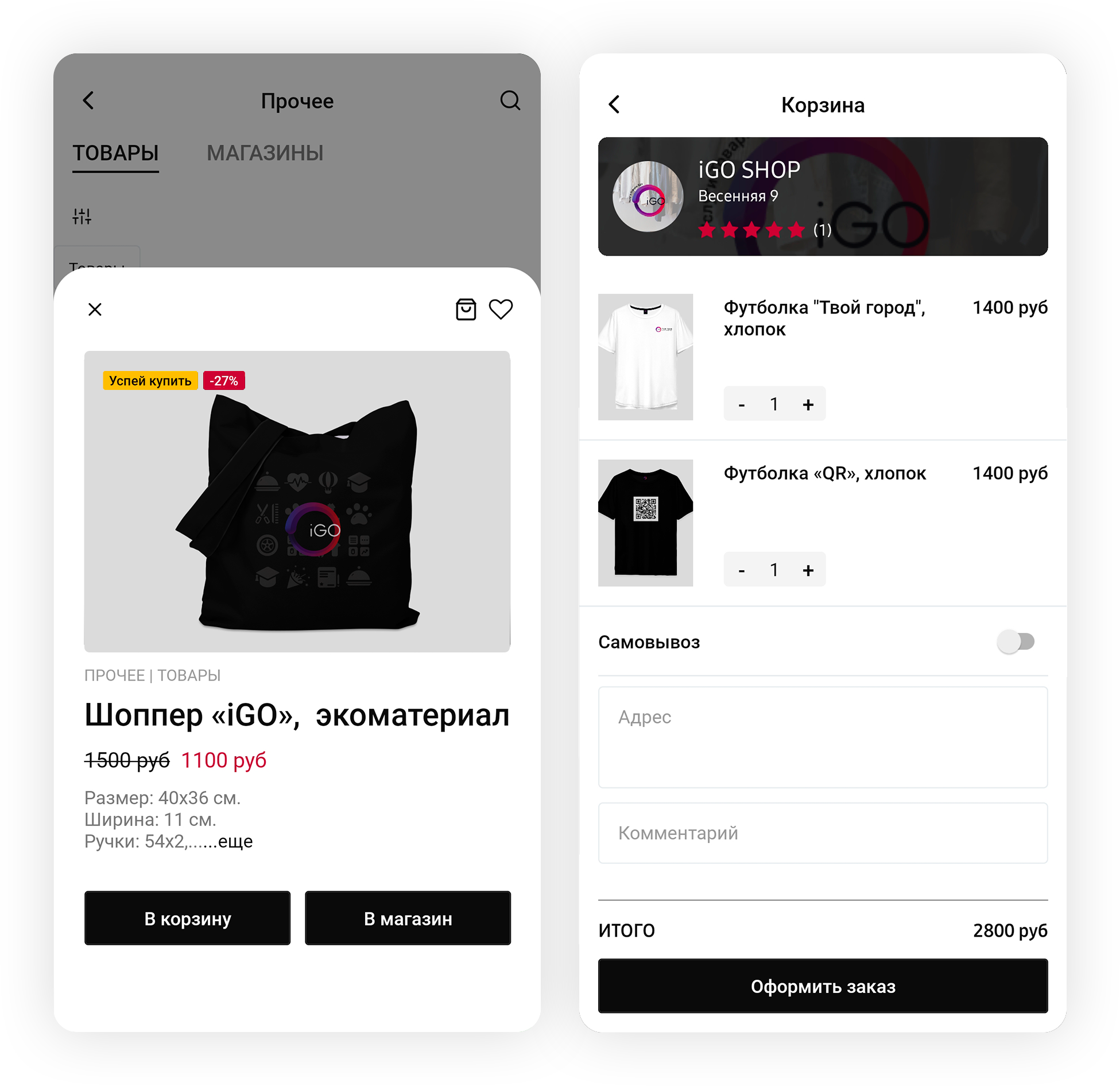The height and width of the screenshot is (1086, 1120).
Task: Go to the shop via В магазин
Action: (408, 918)
